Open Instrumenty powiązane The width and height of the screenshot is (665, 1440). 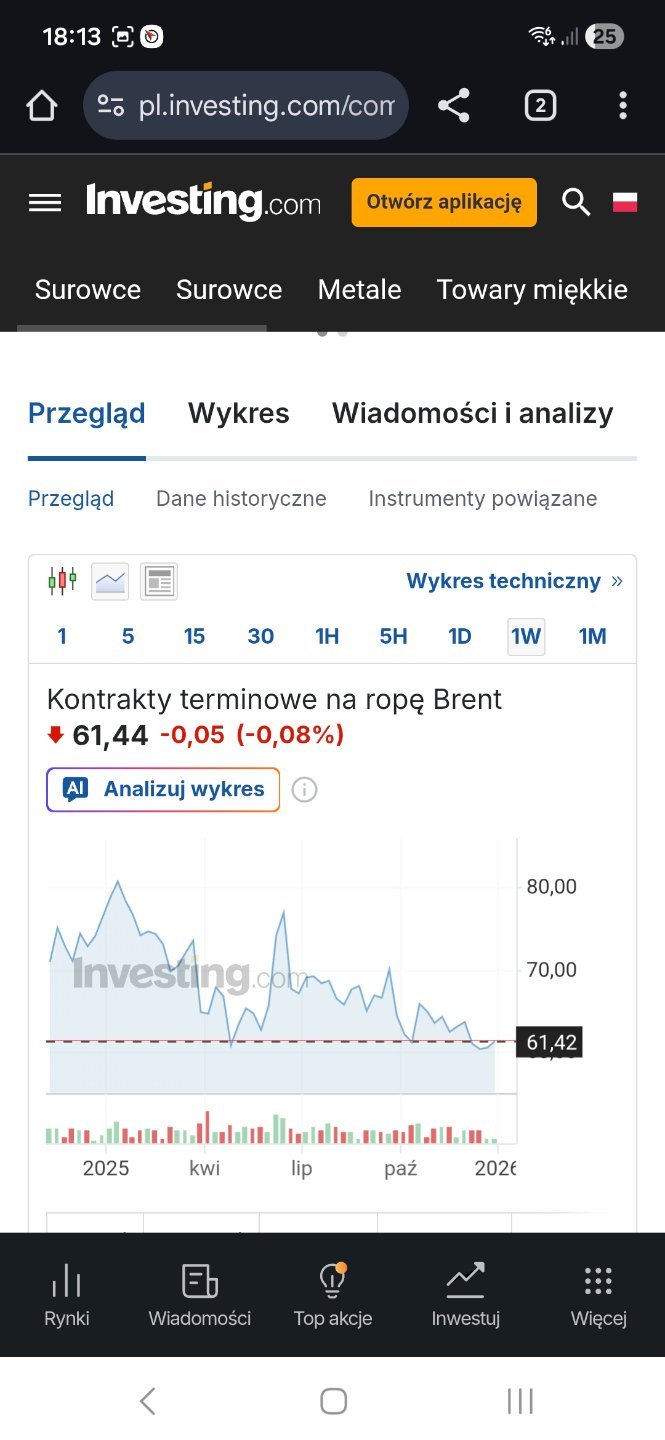click(482, 498)
